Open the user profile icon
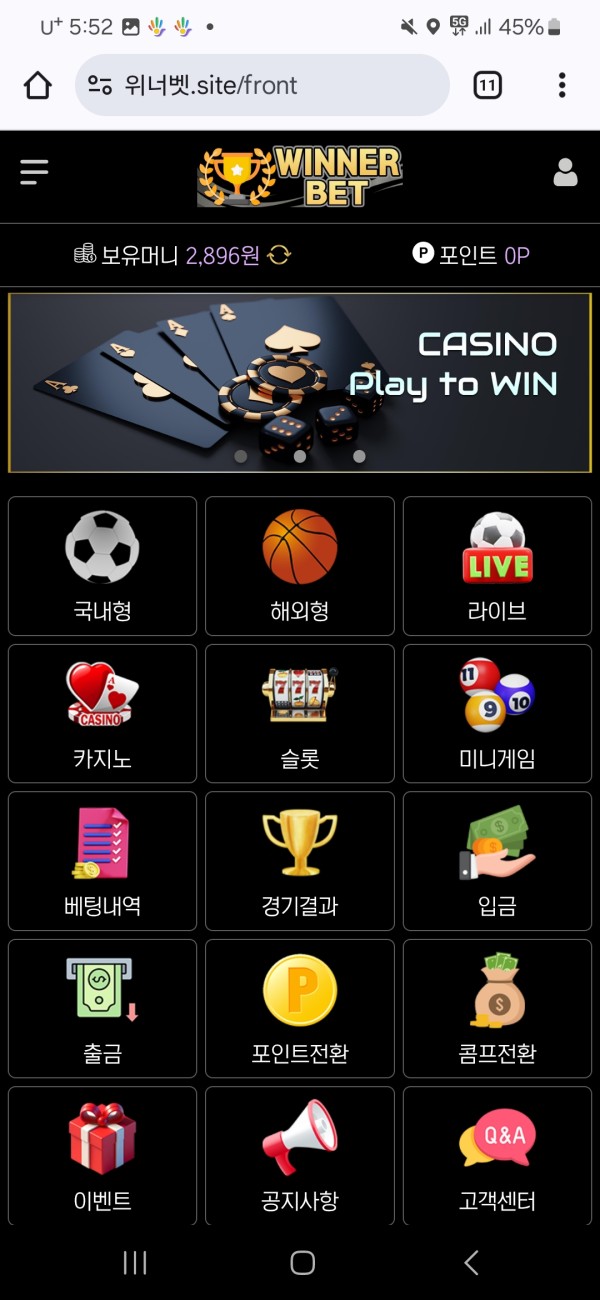The image size is (600, 1300). pos(565,173)
